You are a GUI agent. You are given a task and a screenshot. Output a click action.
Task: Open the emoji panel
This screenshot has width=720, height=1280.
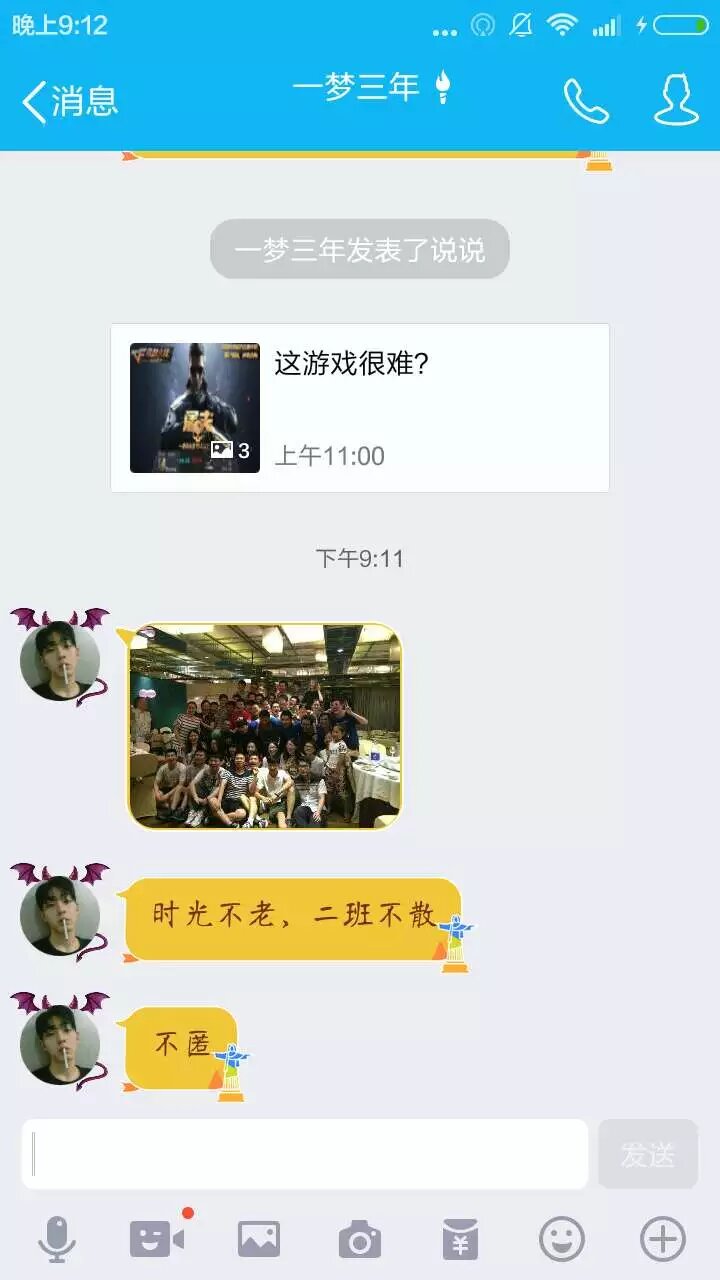tap(562, 1240)
